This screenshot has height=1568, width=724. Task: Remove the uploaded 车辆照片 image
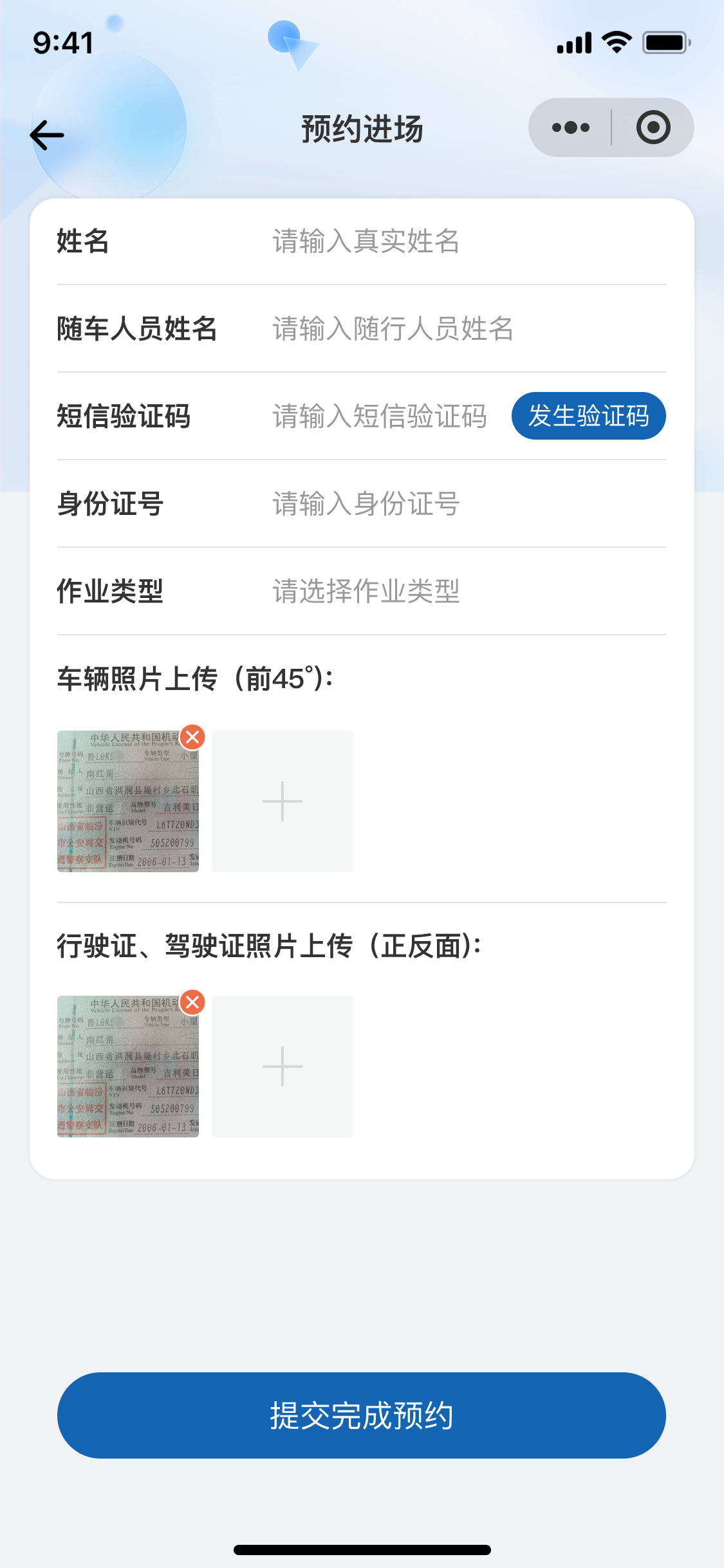192,737
